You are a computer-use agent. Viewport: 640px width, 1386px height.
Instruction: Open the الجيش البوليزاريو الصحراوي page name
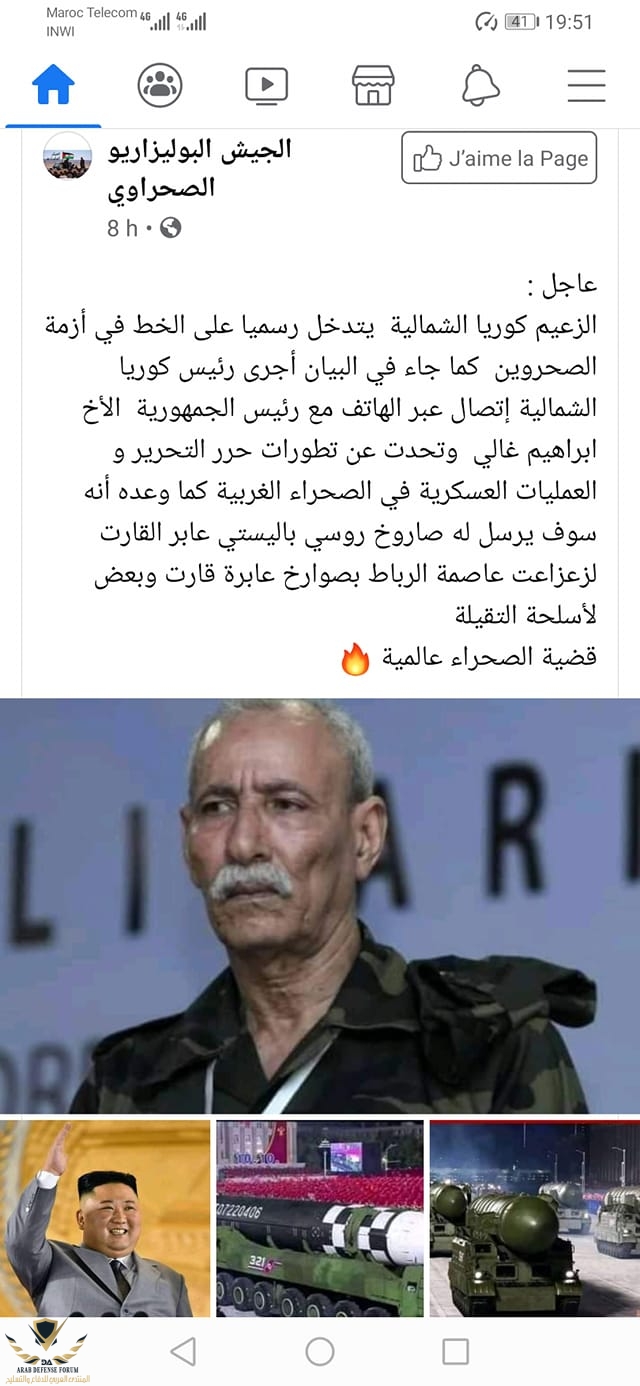(200, 168)
